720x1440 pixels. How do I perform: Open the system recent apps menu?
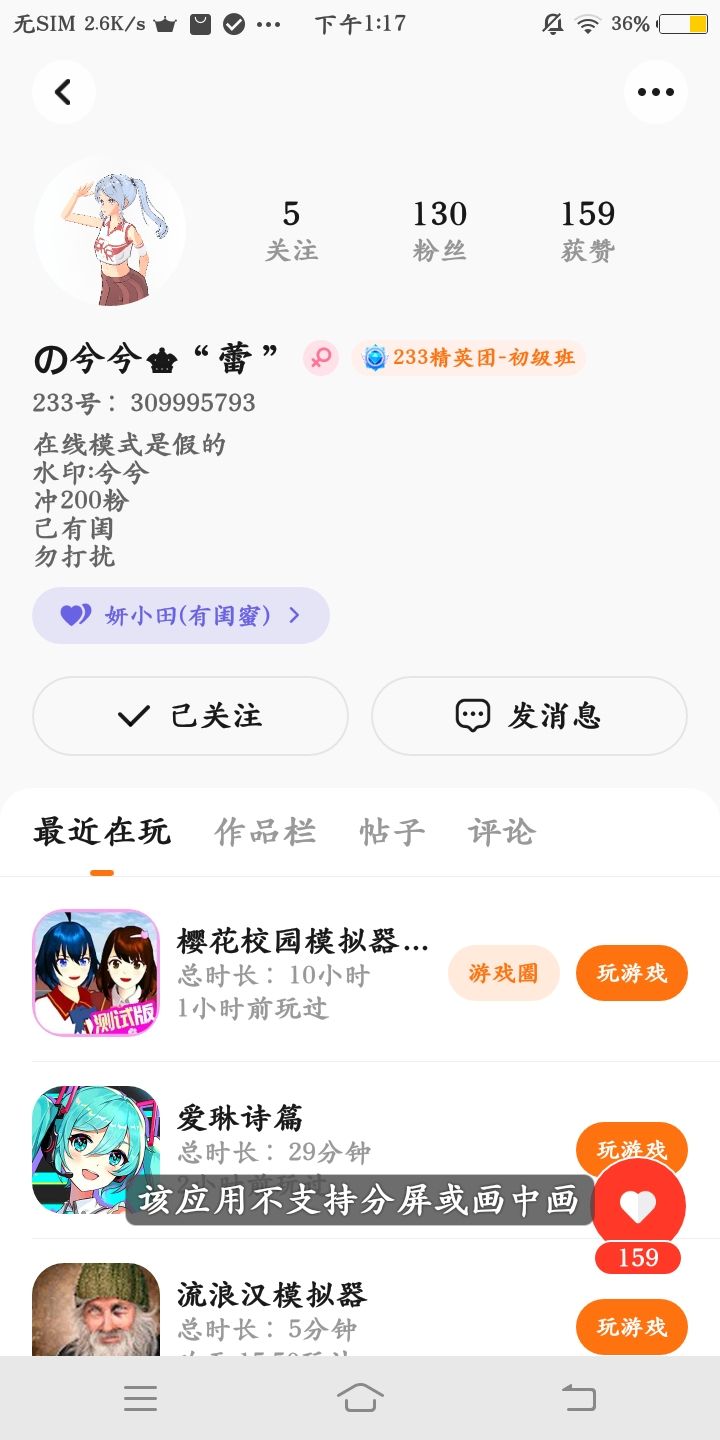tap(140, 1398)
